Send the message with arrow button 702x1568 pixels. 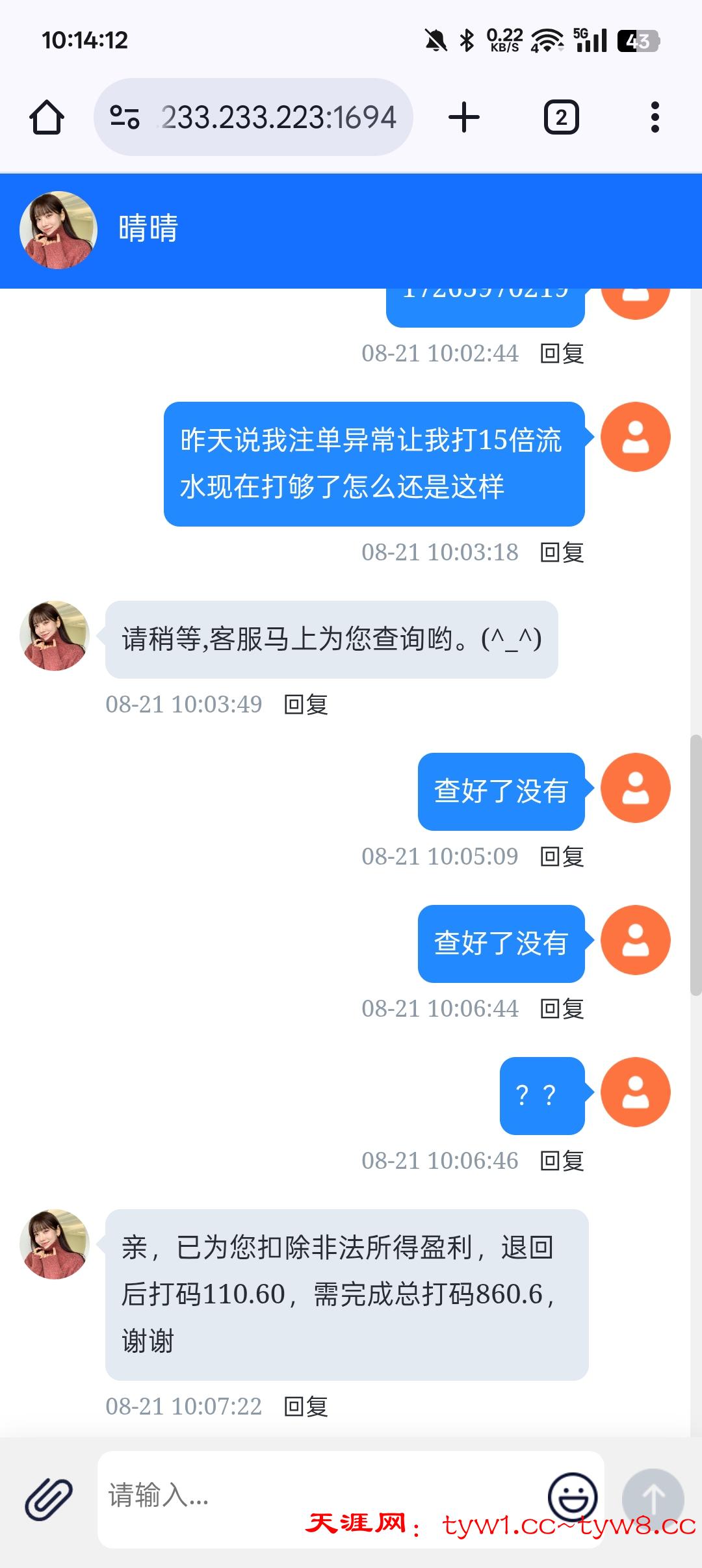coord(653,1498)
